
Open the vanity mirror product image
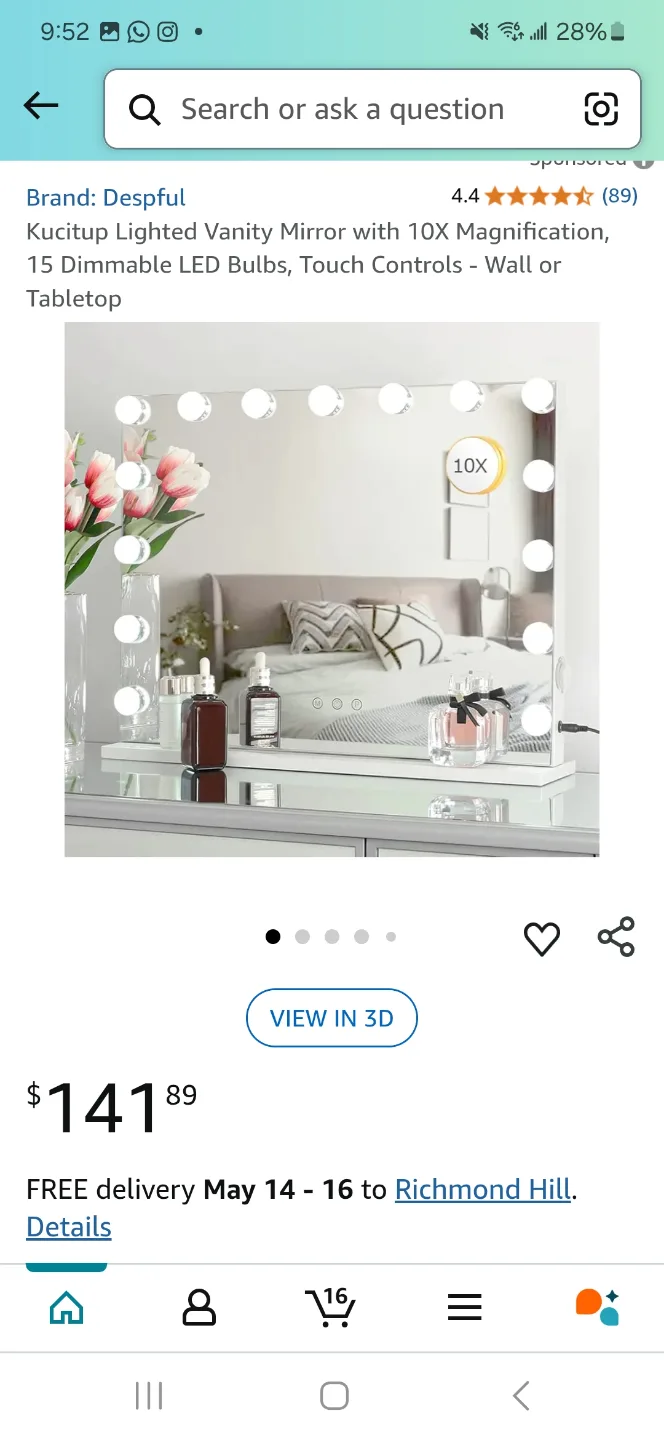pos(332,589)
